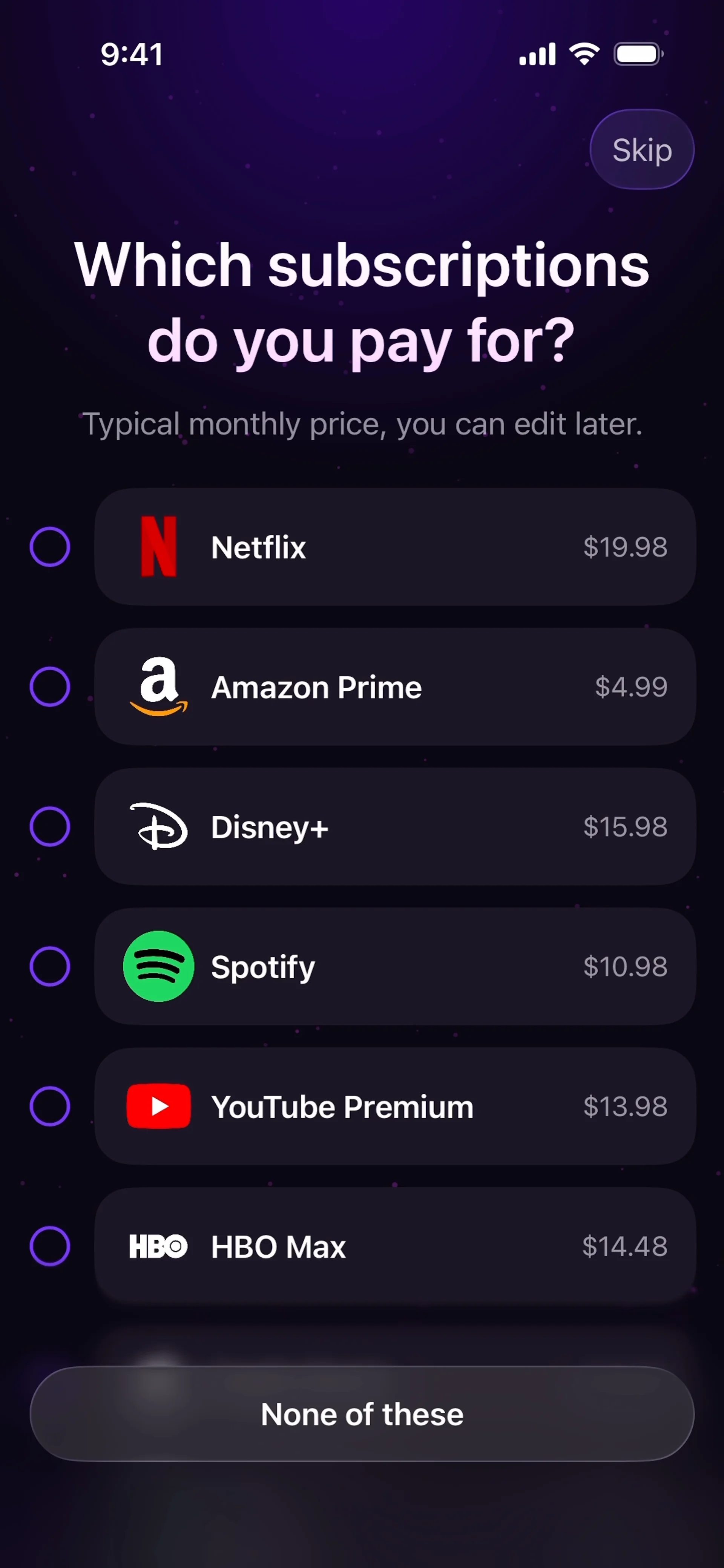Tap the None of these button
The height and width of the screenshot is (1568, 724).
(362, 1413)
